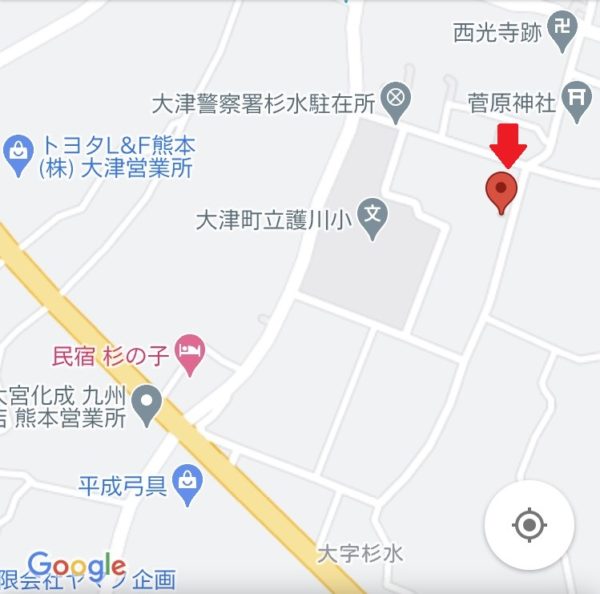The width and height of the screenshot is (600, 594).
Task: Open トヨタL&F熊本 大津営業所 shop marker
Action: [17, 153]
